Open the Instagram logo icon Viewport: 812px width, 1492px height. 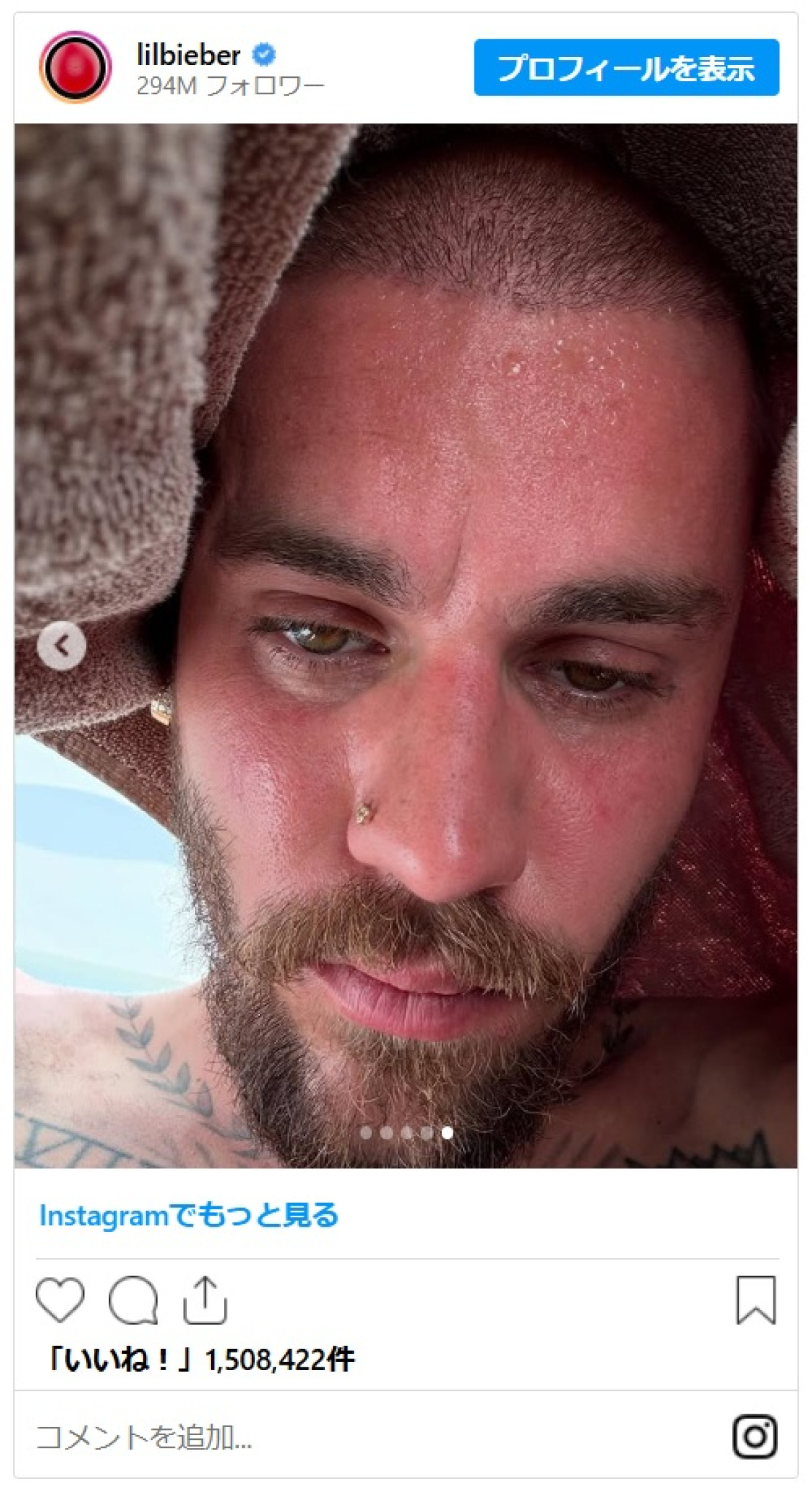[x=754, y=1436]
